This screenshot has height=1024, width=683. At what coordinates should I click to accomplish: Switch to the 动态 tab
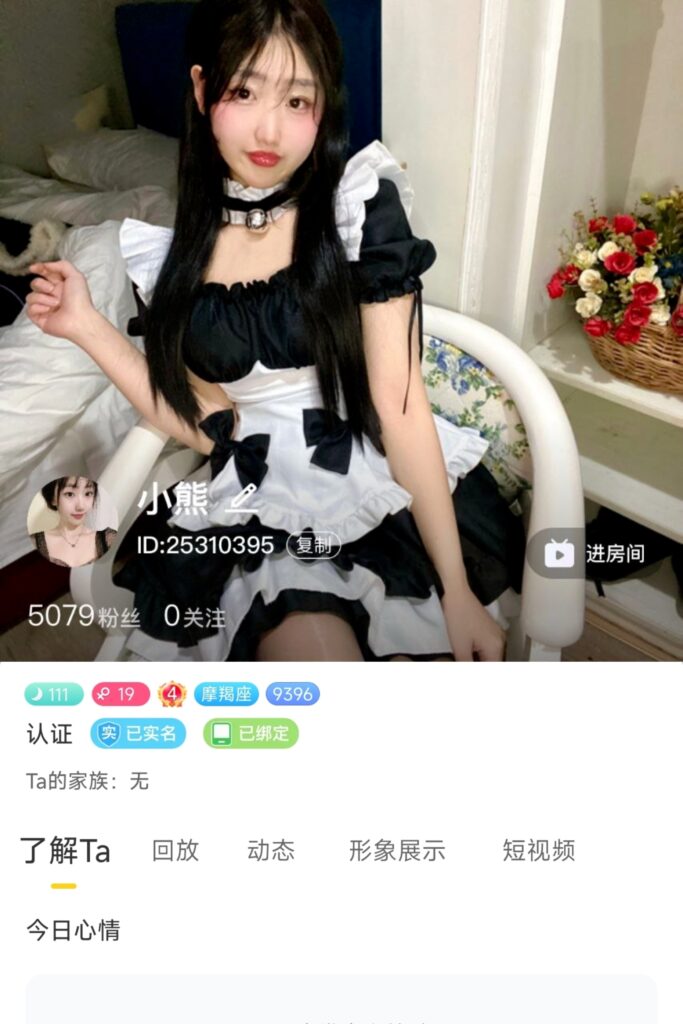(x=271, y=851)
